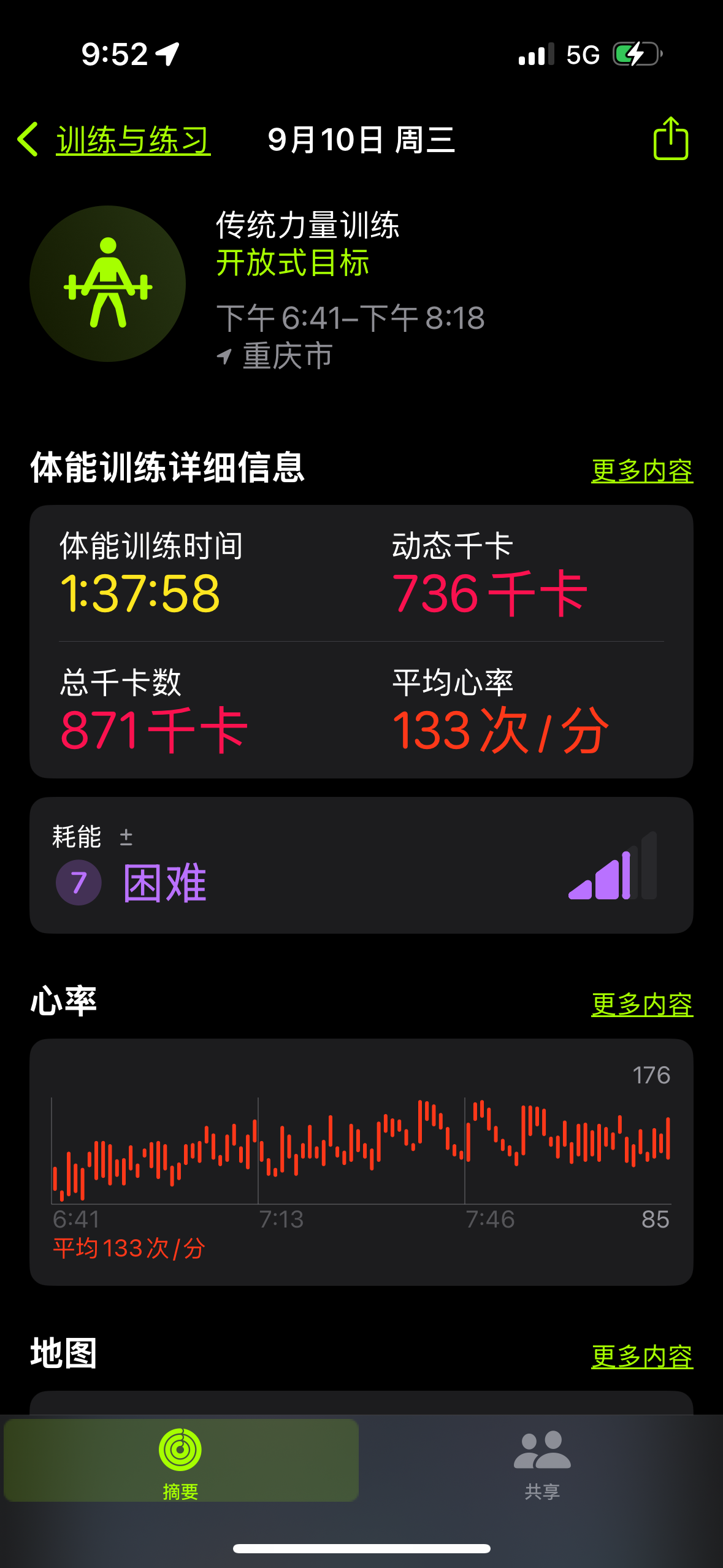Open 更多内容 for 体能训练详细信息
Screen dimensions: 723x1568
point(642,471)
